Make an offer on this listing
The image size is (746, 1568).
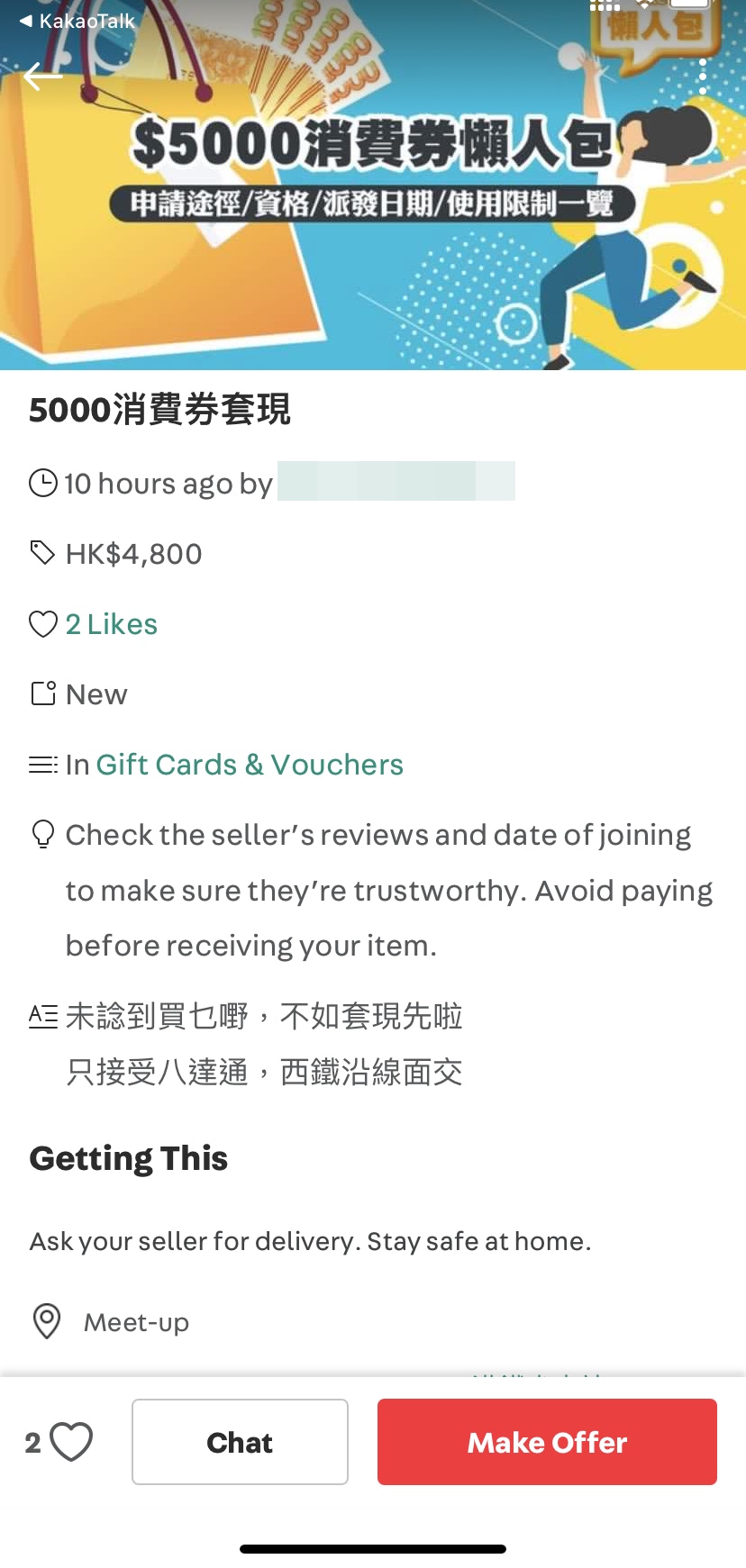click(547, 1442)
